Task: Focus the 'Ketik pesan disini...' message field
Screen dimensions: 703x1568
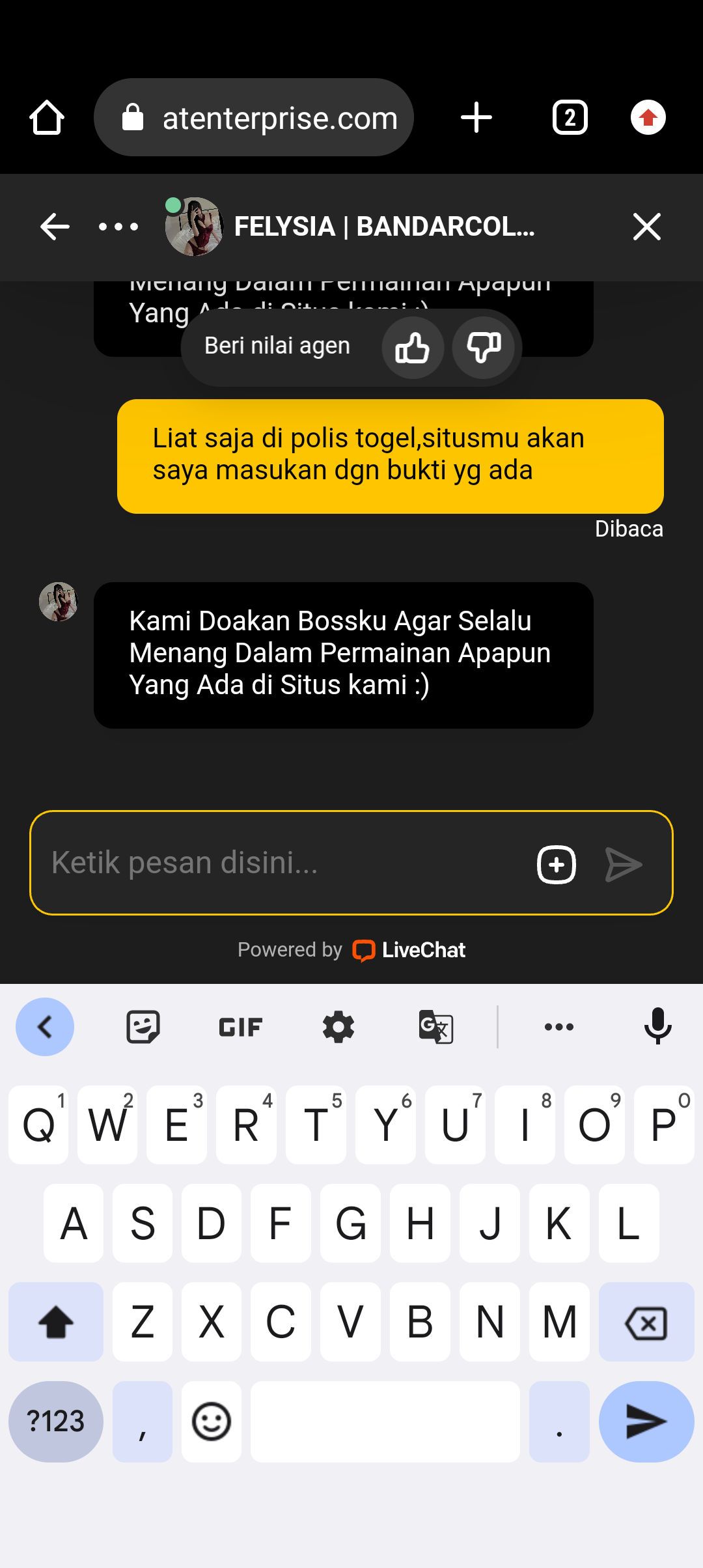Action: coord(280,863)
